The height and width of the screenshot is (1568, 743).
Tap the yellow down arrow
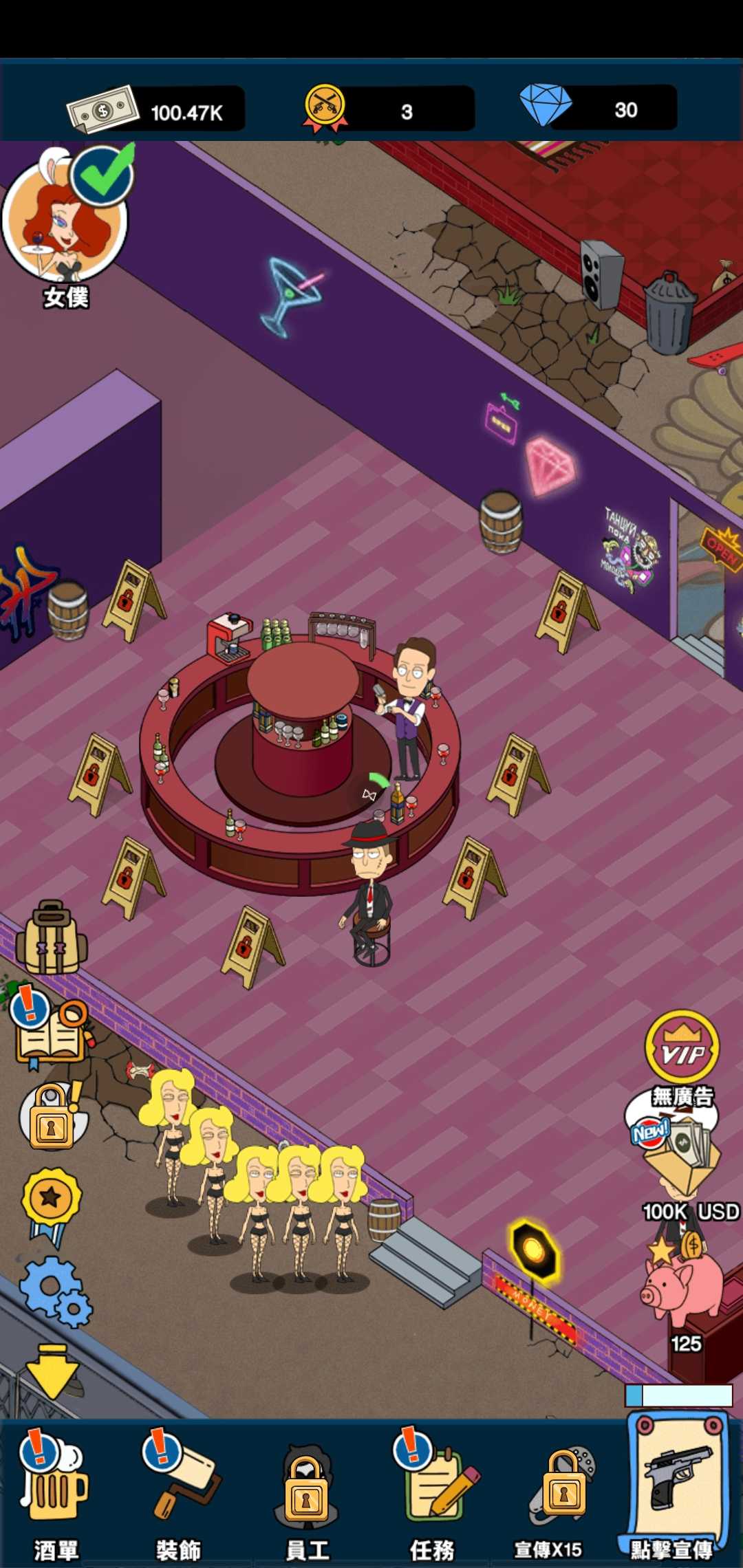click(52, 1372)
